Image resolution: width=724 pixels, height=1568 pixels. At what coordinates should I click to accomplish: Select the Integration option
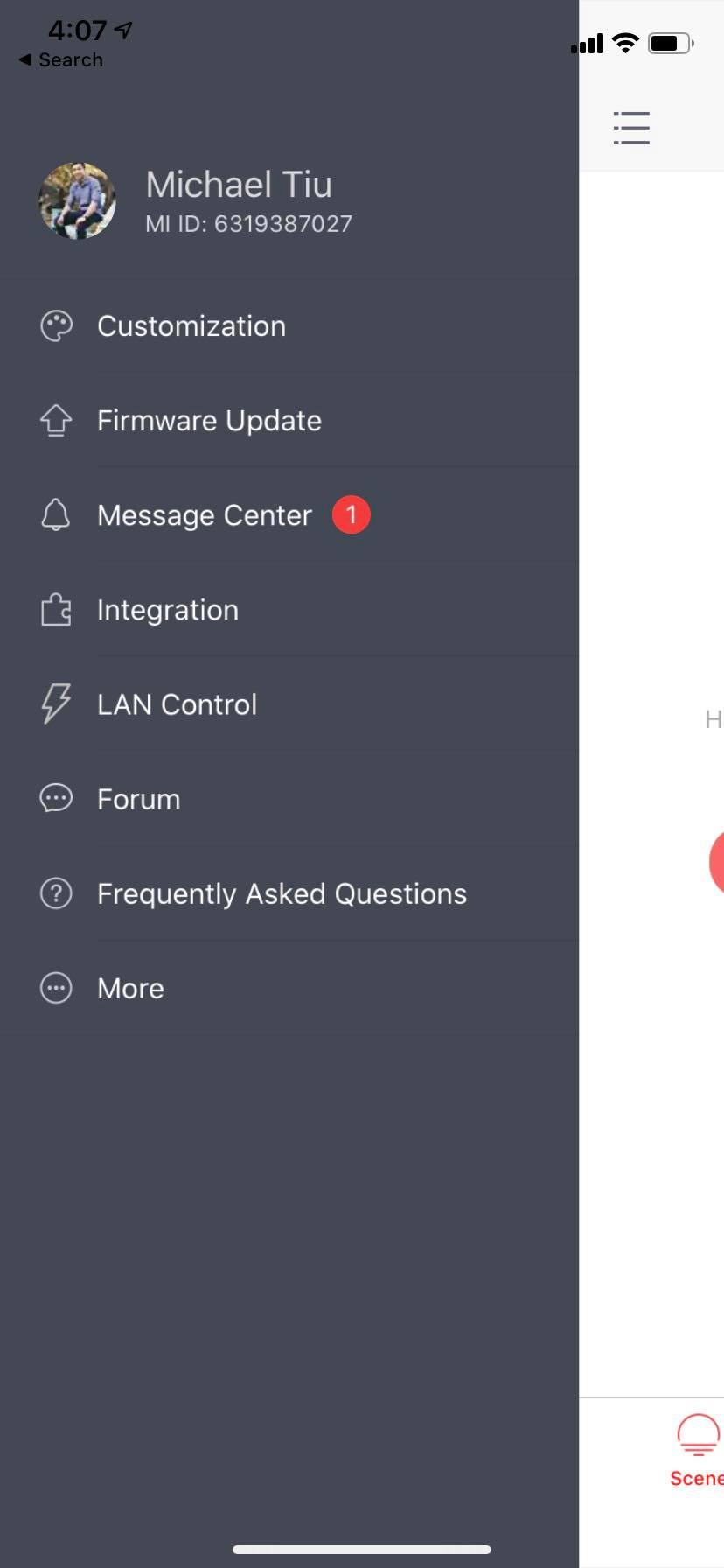pos(167,610)
